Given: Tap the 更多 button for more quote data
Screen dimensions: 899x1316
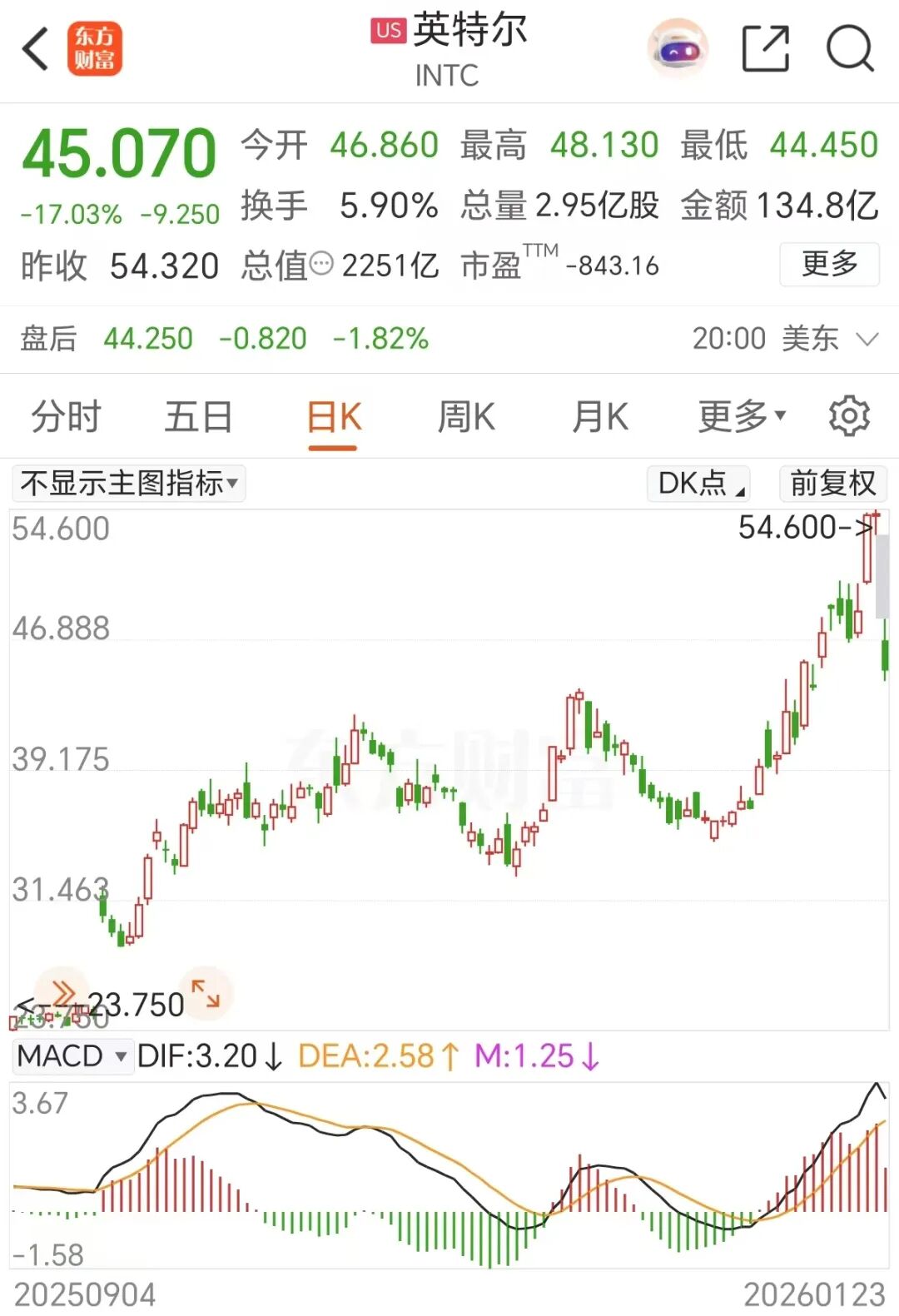Looking at the screenshot, I should [829, 264].
